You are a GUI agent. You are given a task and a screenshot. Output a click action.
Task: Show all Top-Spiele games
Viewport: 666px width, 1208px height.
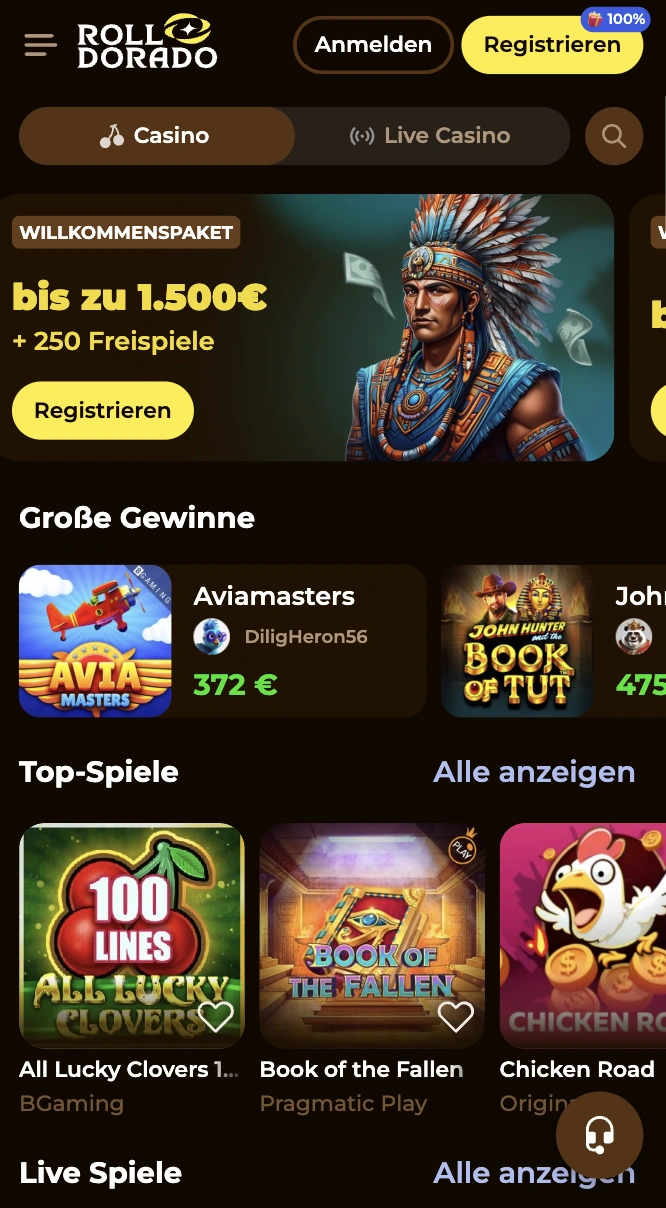pos(534,772)
